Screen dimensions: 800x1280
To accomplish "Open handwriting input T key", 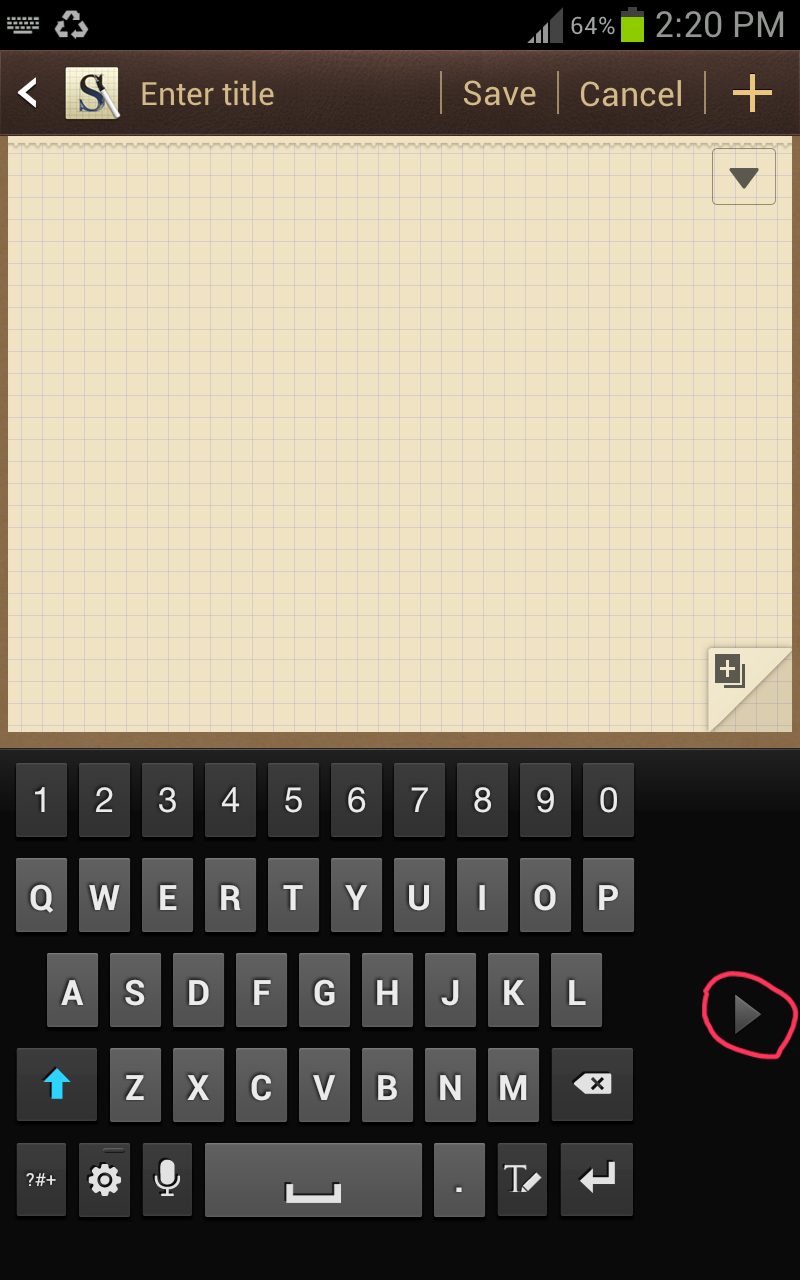I will click(522, 1180).
